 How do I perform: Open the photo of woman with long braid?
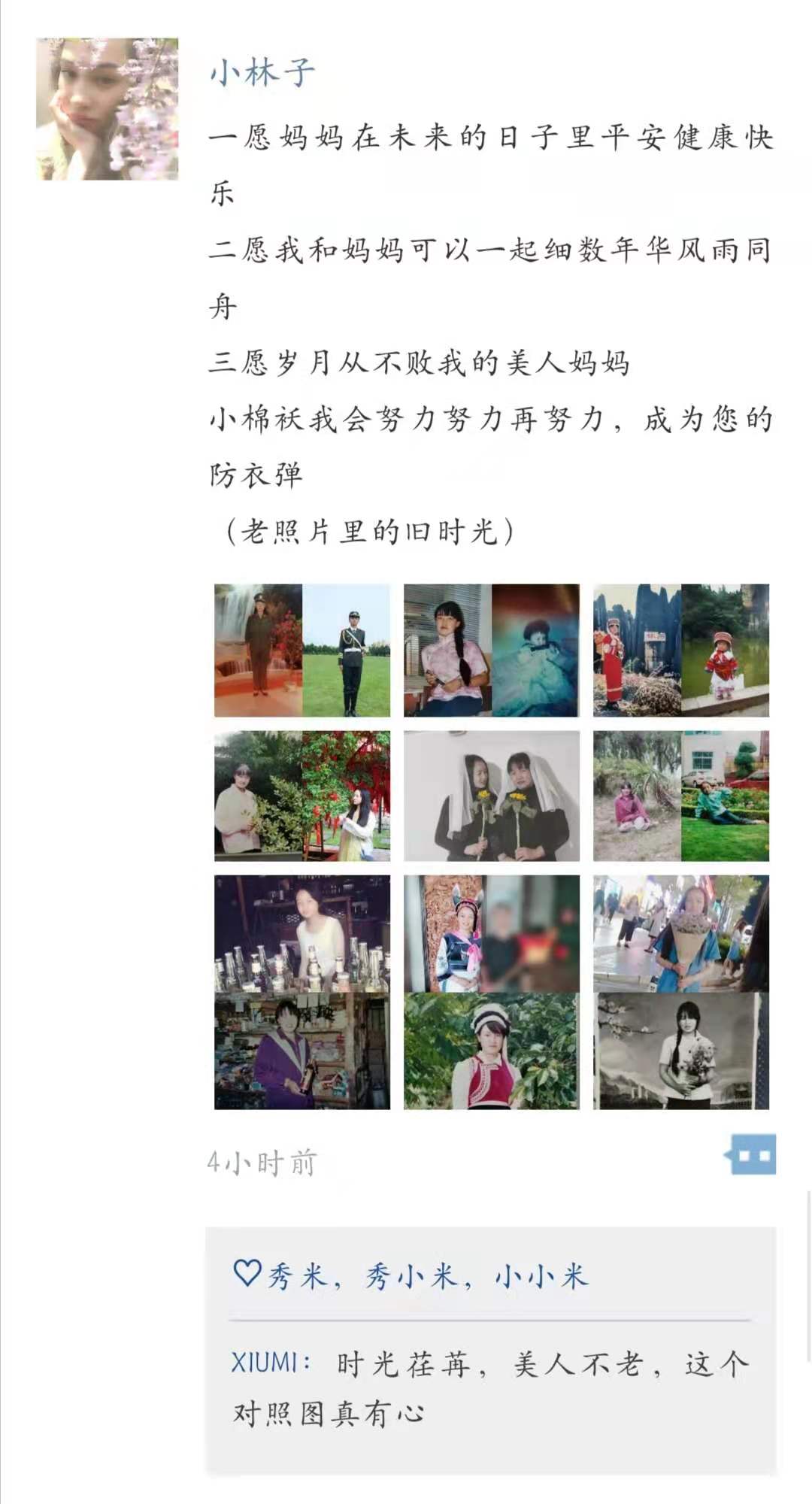click(x=492, y=650)
